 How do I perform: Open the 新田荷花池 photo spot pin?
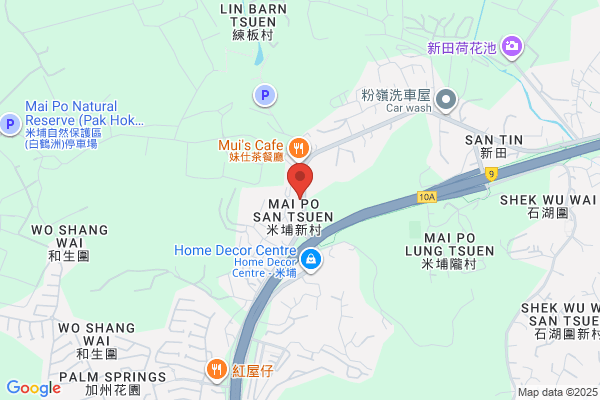[512, 47]
